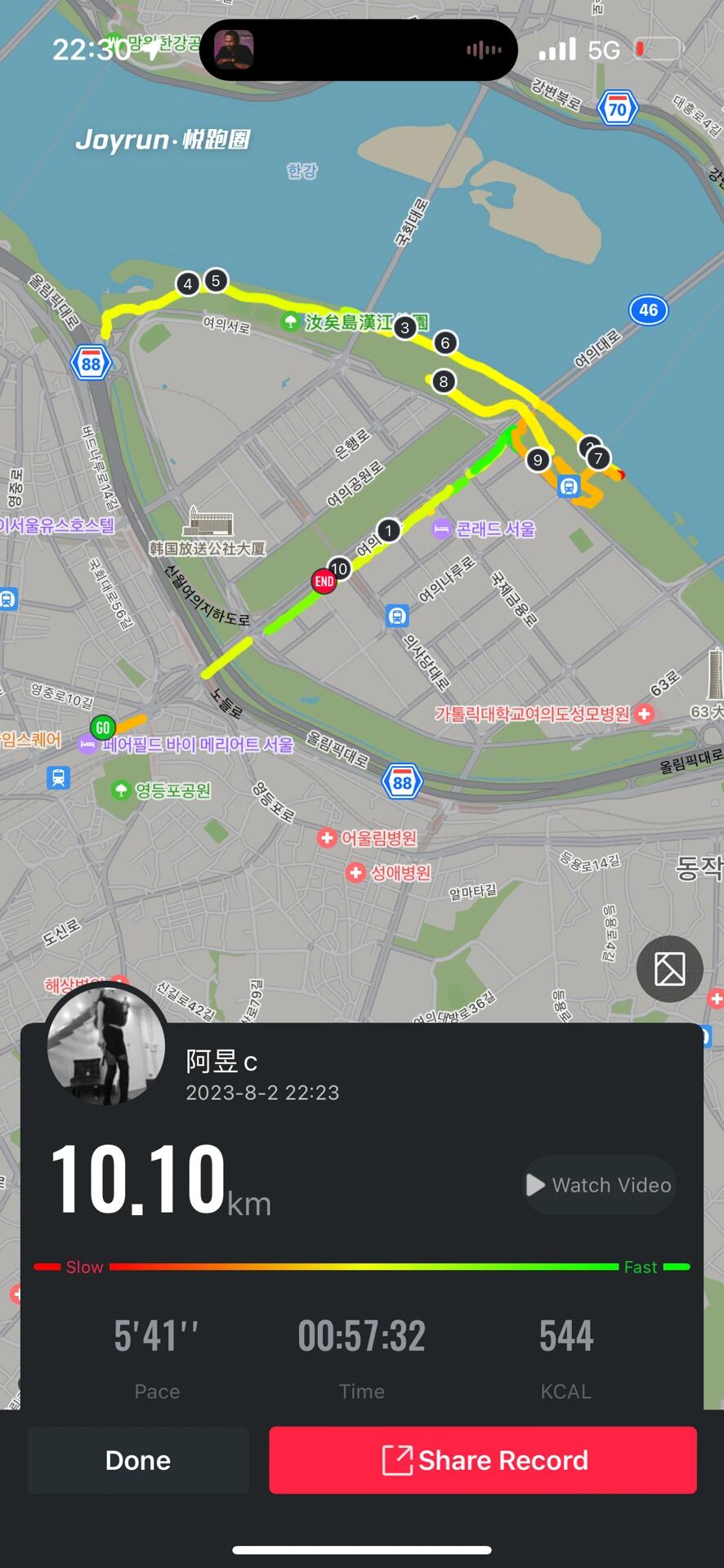Tap the Done button
This screenshot has width=724, height=1568.
(x=137, y=1460)
